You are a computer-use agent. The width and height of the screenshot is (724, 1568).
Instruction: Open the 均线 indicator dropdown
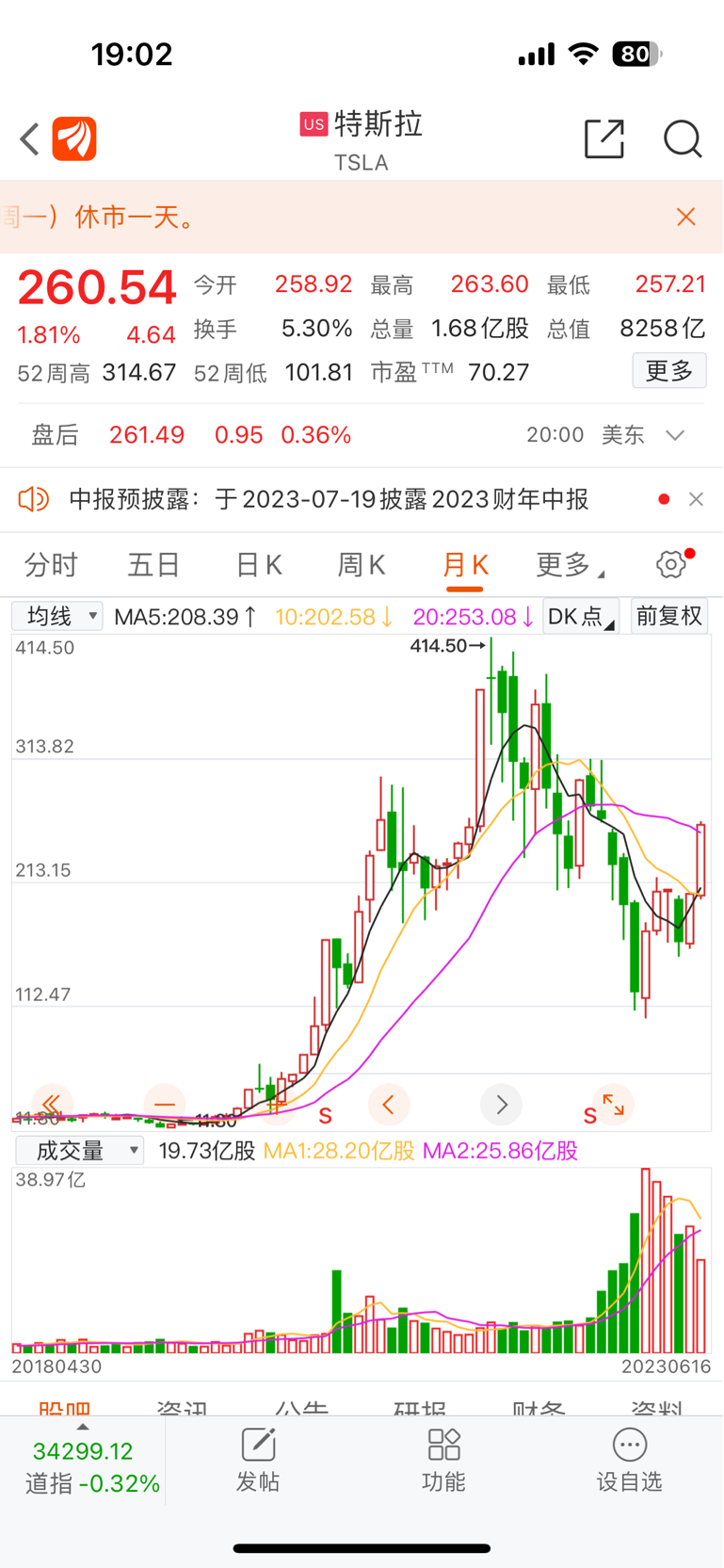57,617
